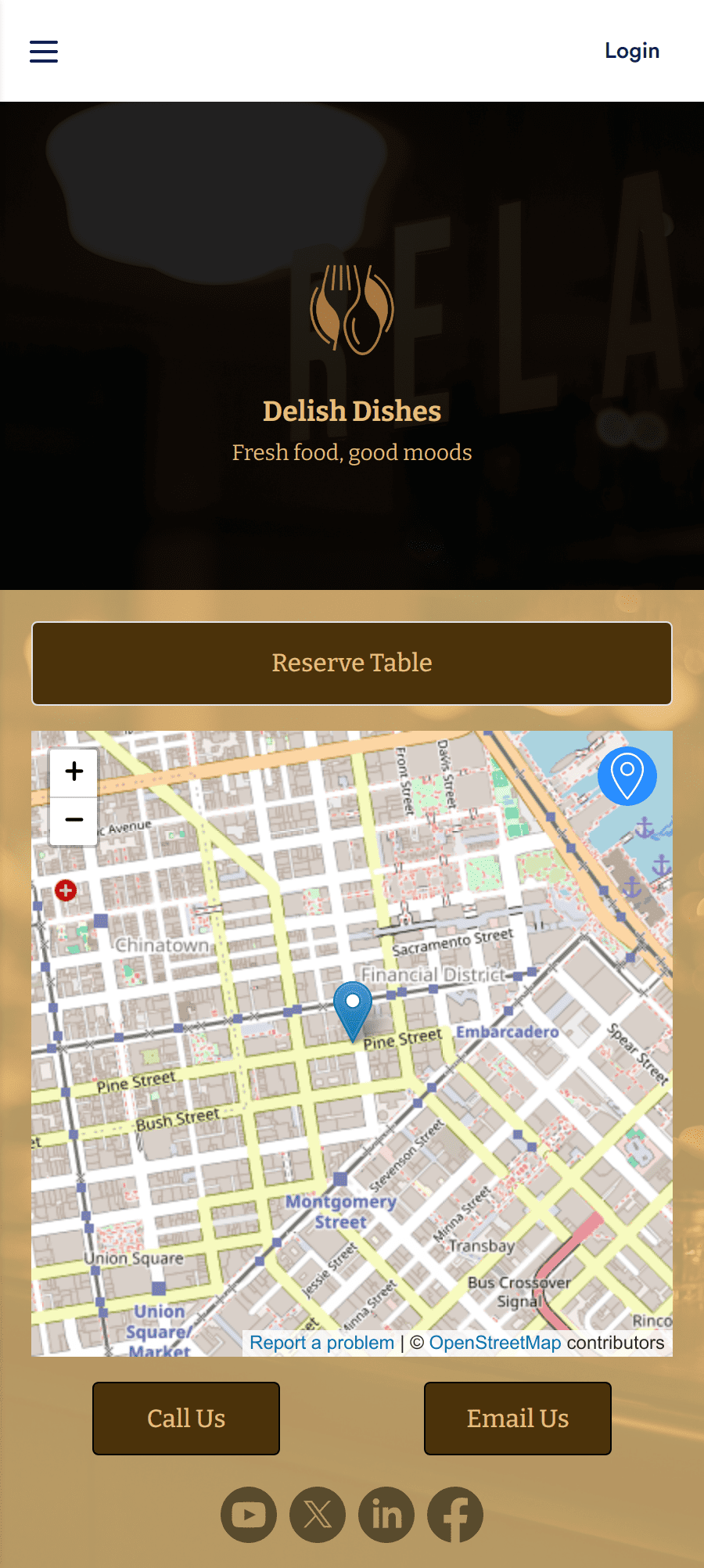Click the red hospital cross icon in Chinatown

click(x=64, y=890)
